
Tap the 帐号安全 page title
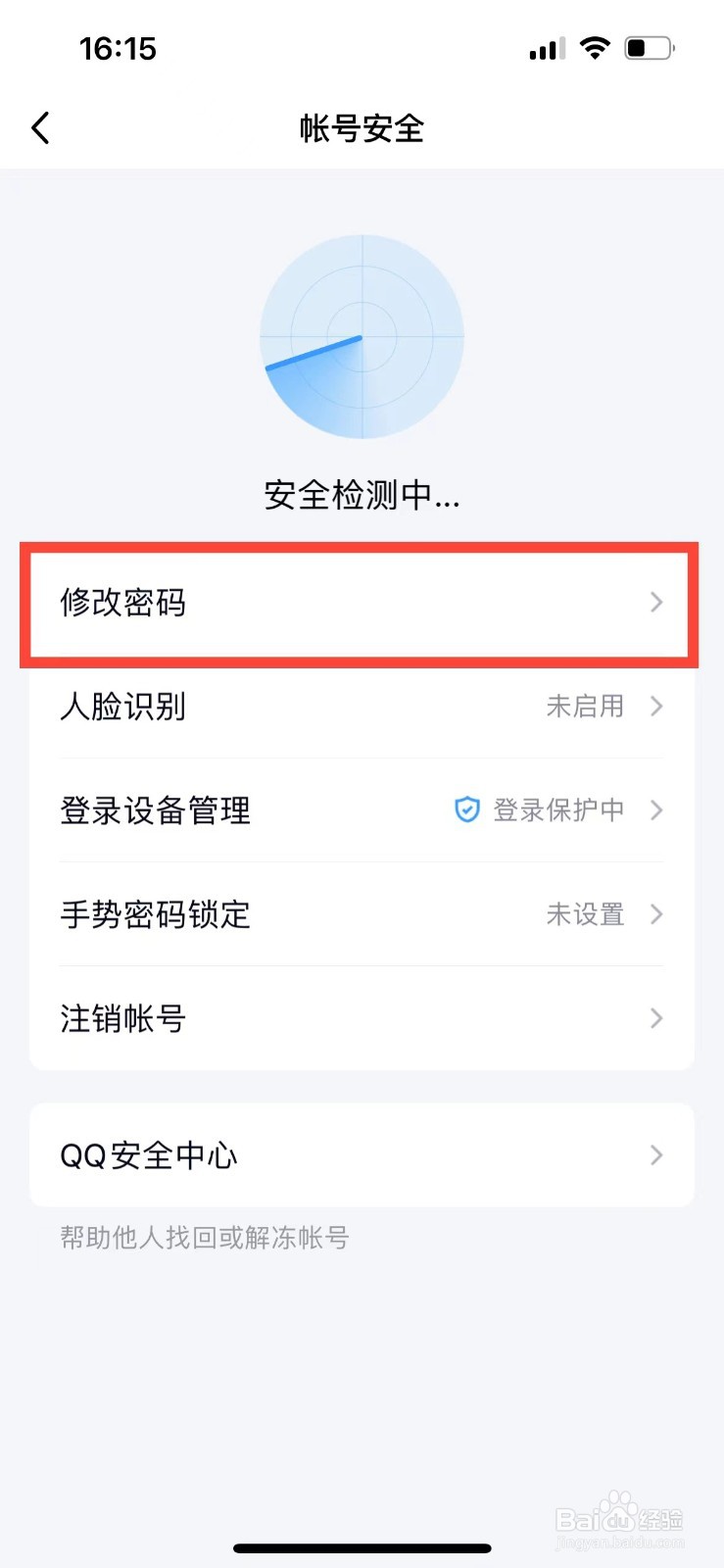362,127
